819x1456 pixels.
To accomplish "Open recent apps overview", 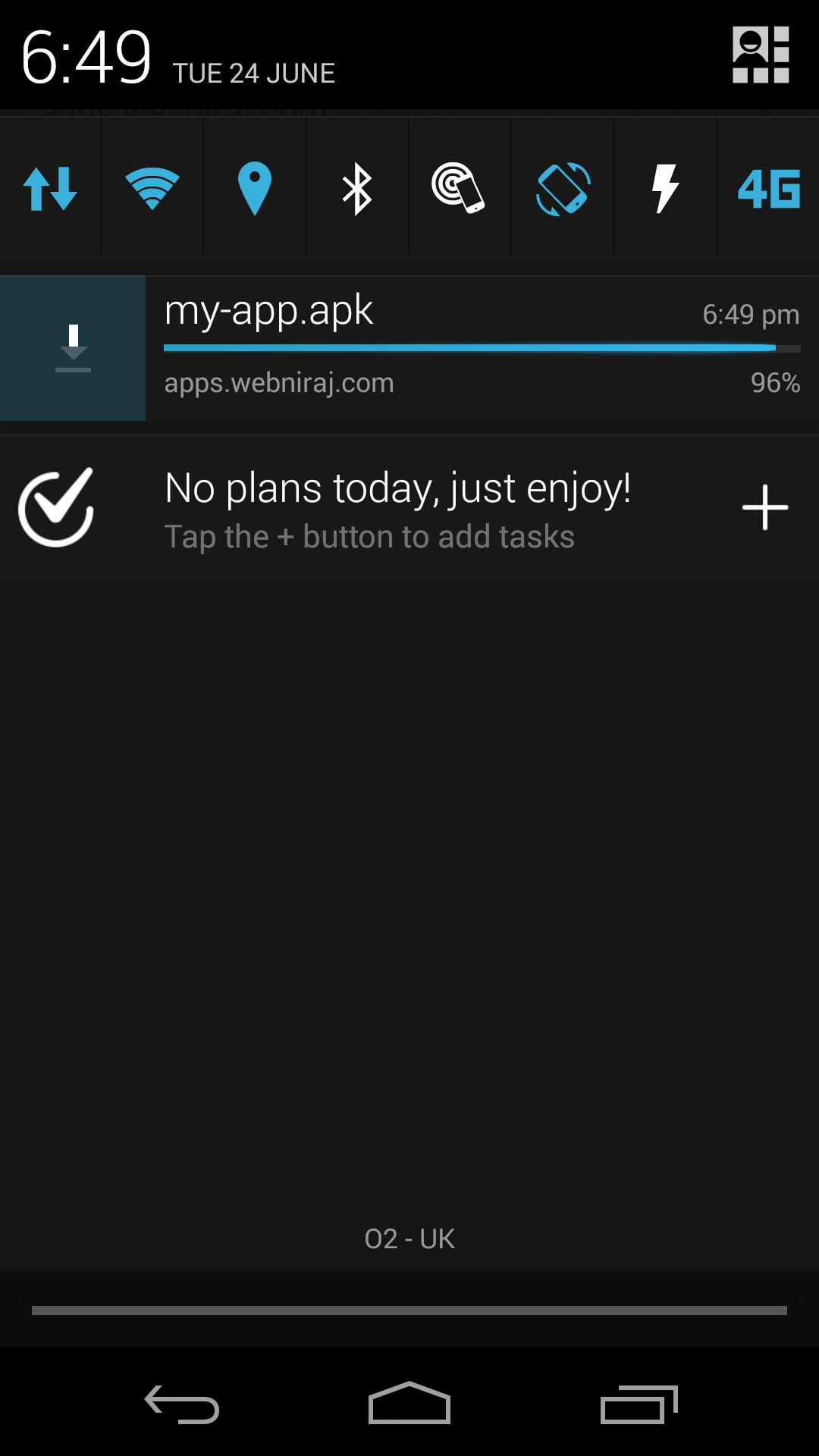I will click(x=639, y=1404).
